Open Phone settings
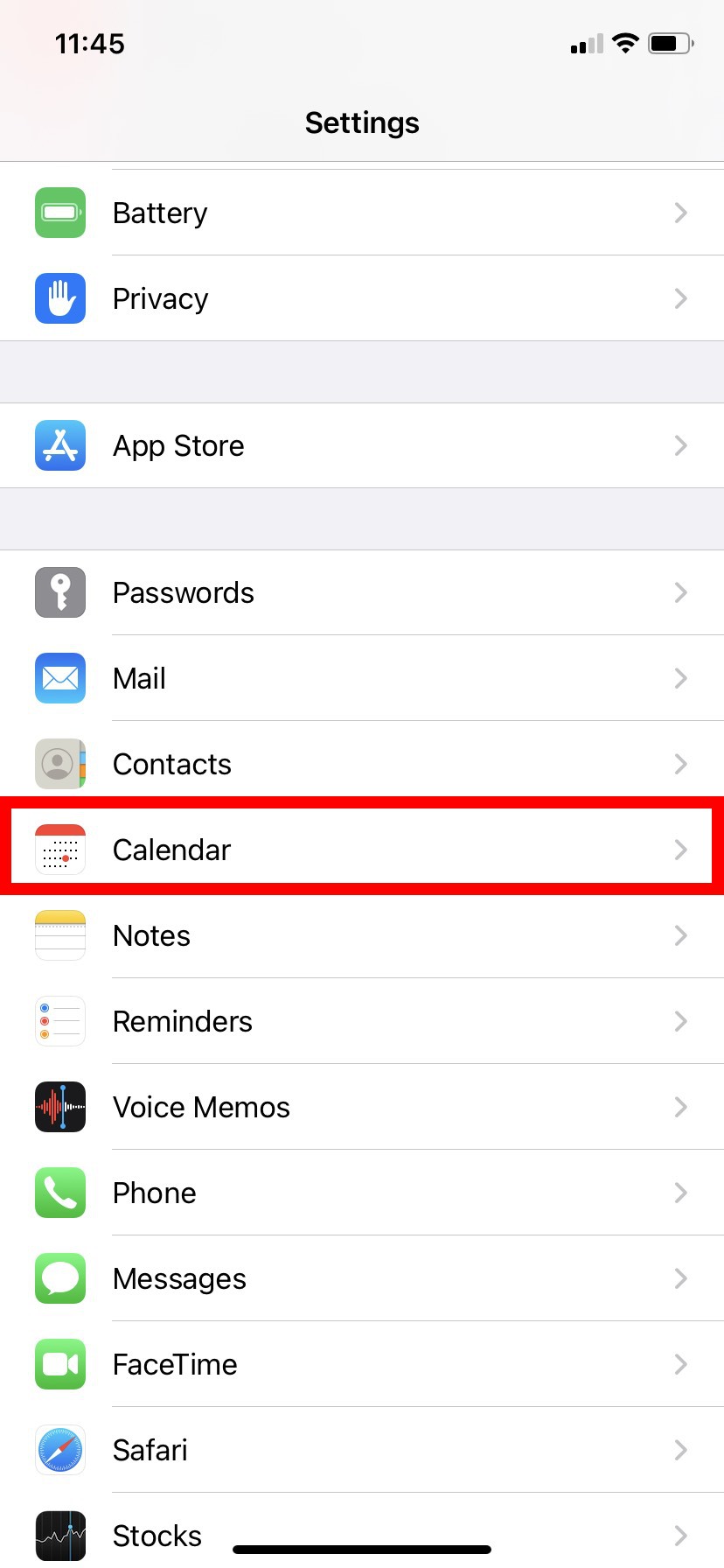Screen dimensions: 724x1568 361,1193
